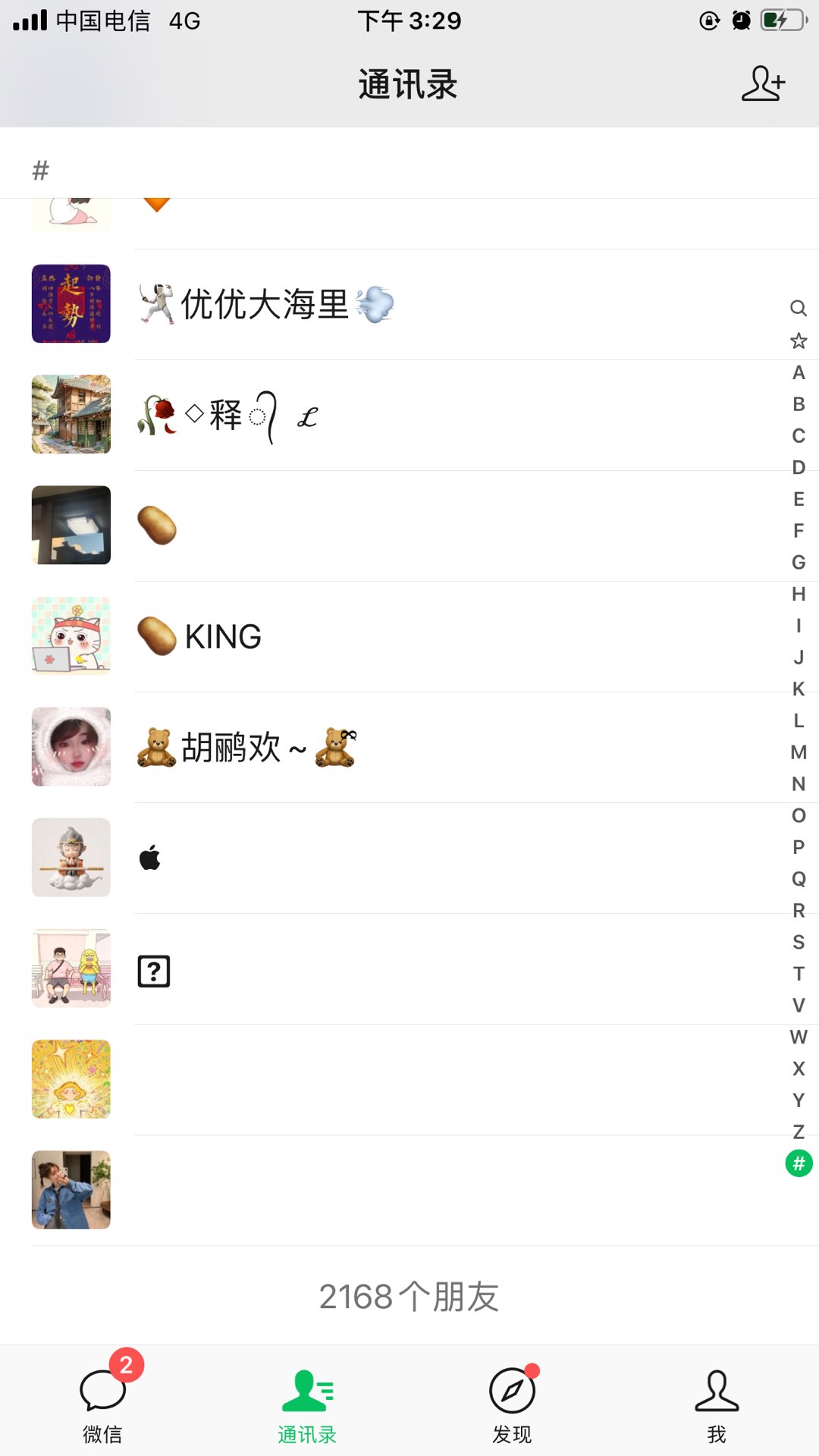Screen dimensions: 819x1456
Task: Open the contact with the Apple logo name
Action: click(409, 858)
